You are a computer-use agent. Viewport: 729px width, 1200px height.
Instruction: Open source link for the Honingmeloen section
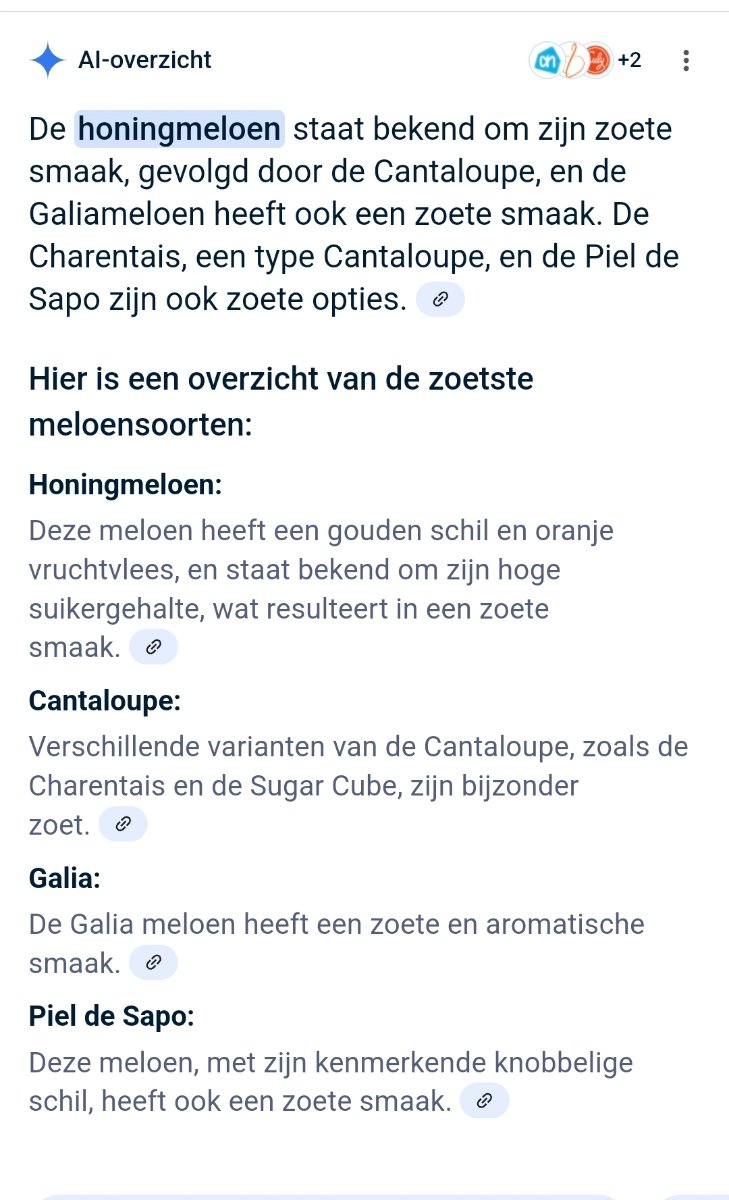pyautogui.click(x=153, y=647)
